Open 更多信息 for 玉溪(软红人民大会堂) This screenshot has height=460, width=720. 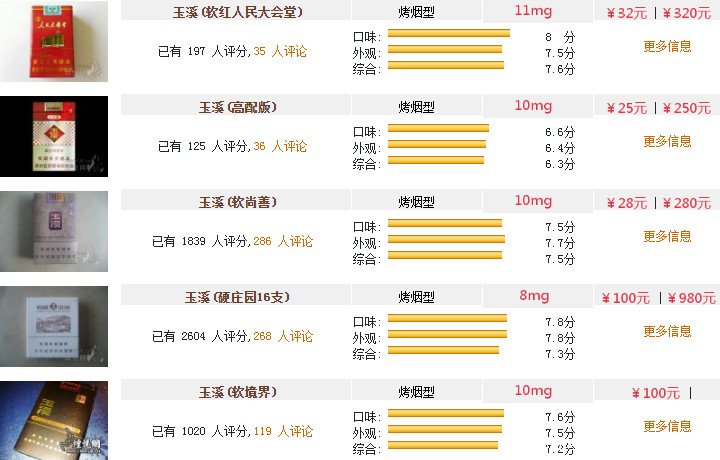667,46
